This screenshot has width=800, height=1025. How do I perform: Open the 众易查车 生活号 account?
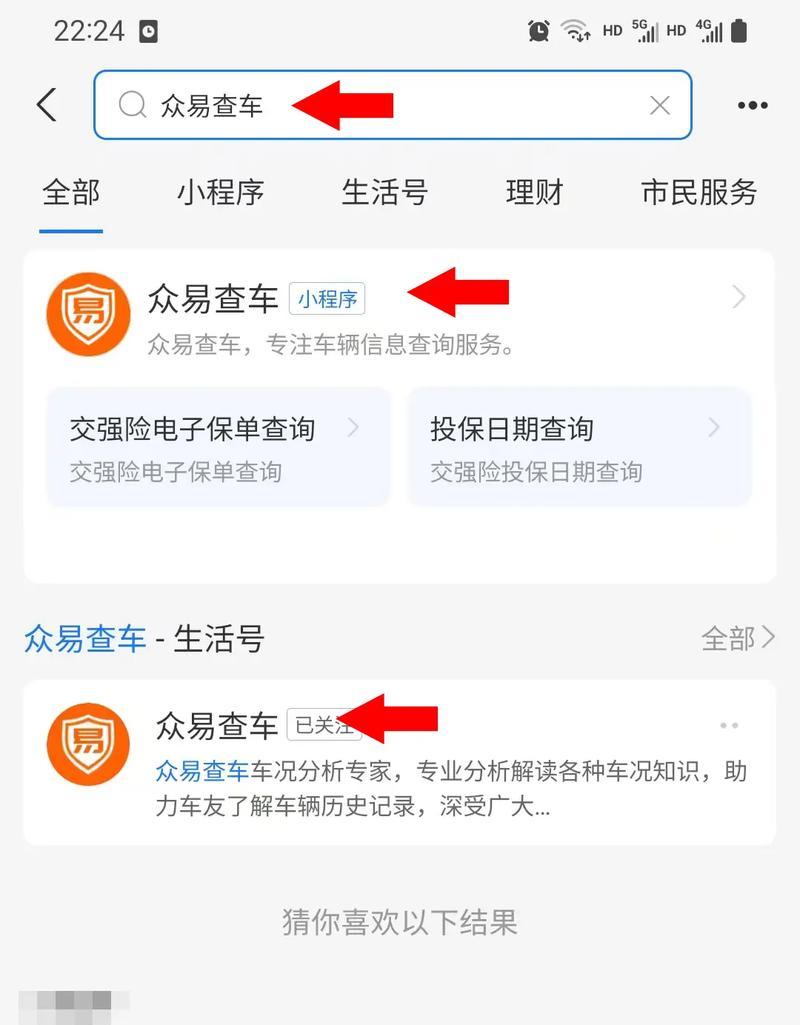(x=217, y=726)
